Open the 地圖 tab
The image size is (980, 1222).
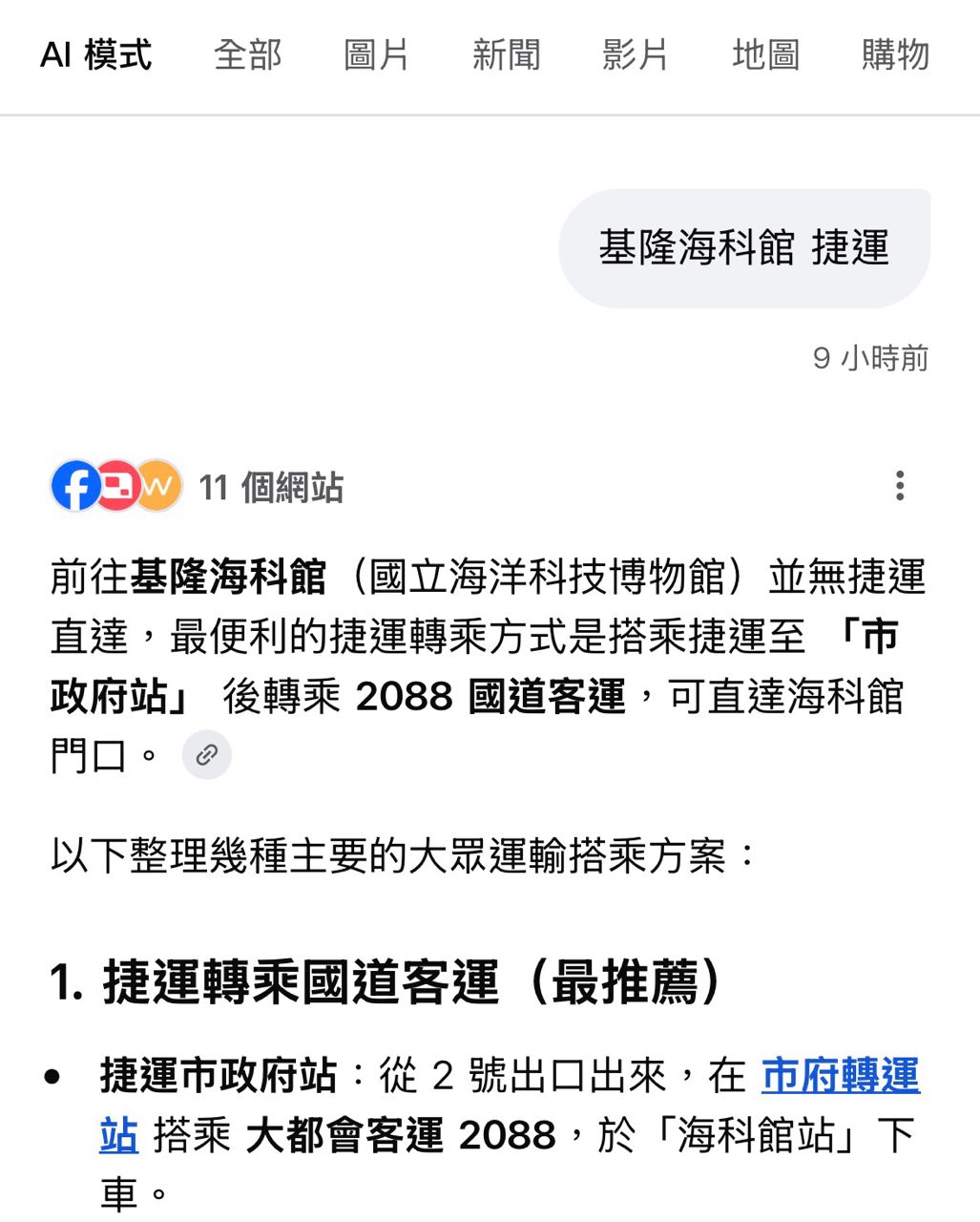pyautogui.click(x=765, y=55)
